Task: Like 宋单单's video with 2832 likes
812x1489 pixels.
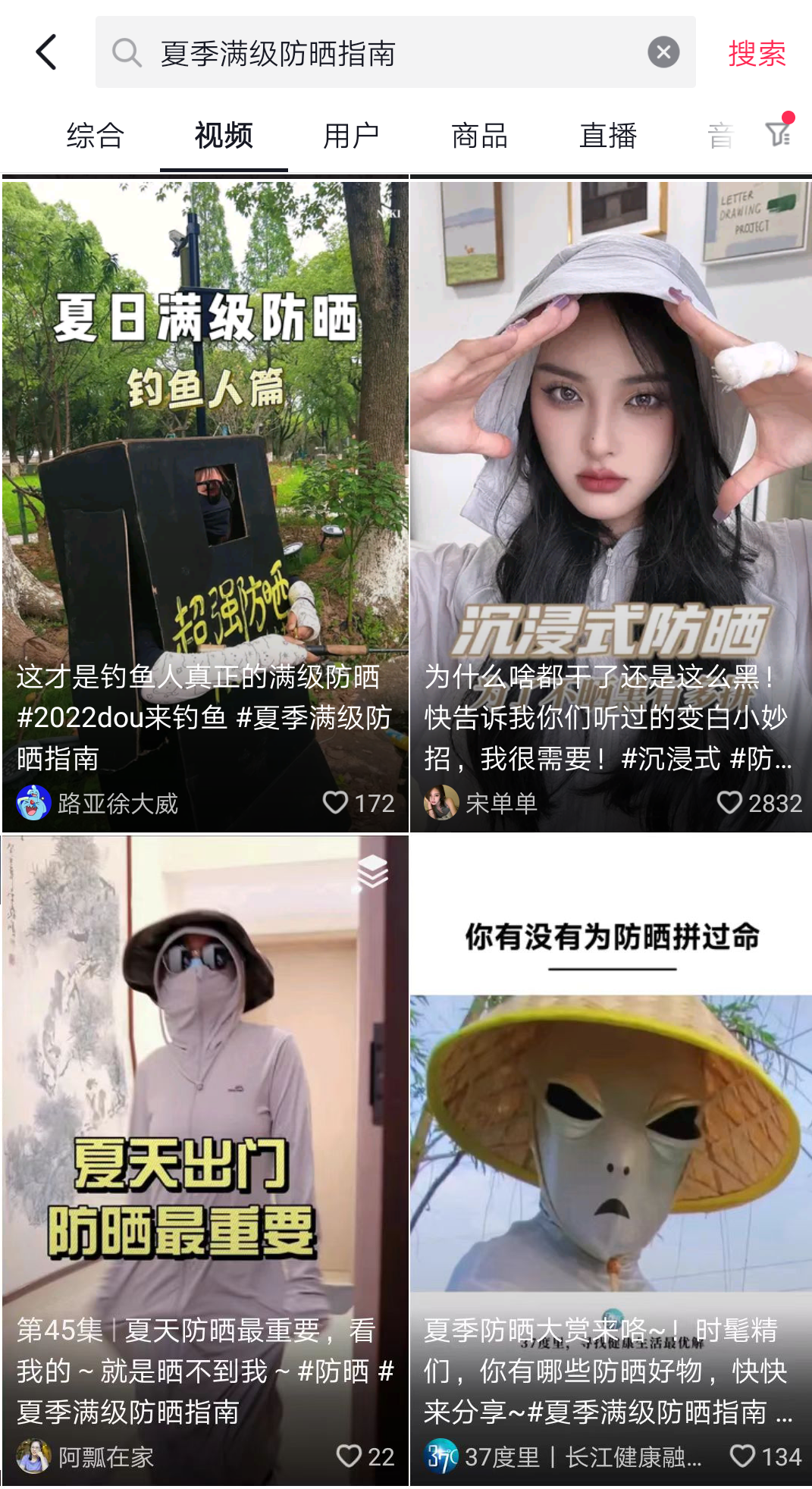Action: (x=729, y=802)
